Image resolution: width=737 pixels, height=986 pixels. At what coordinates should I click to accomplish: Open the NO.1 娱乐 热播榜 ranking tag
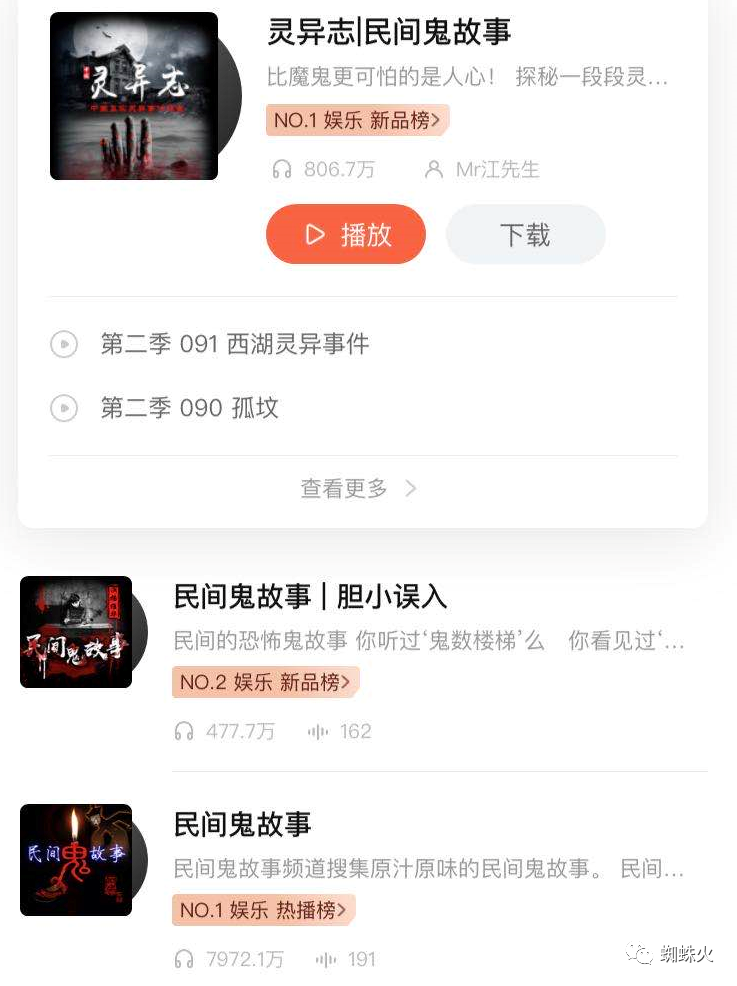pyautogui.click(x=263, y=910)
